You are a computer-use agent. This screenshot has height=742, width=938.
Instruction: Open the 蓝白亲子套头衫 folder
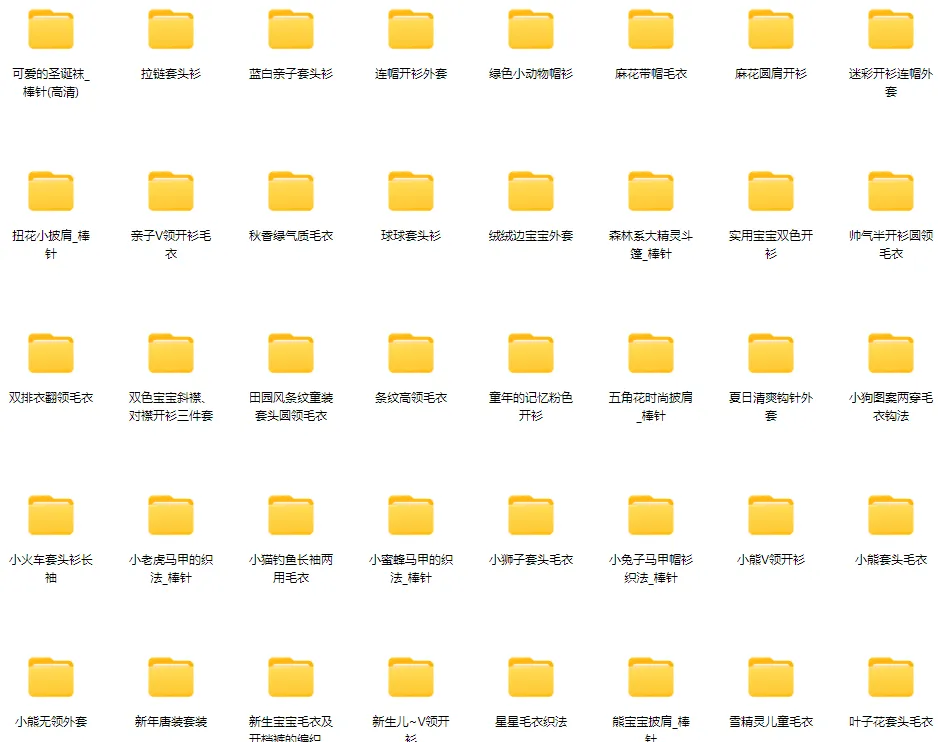point(291,31)
